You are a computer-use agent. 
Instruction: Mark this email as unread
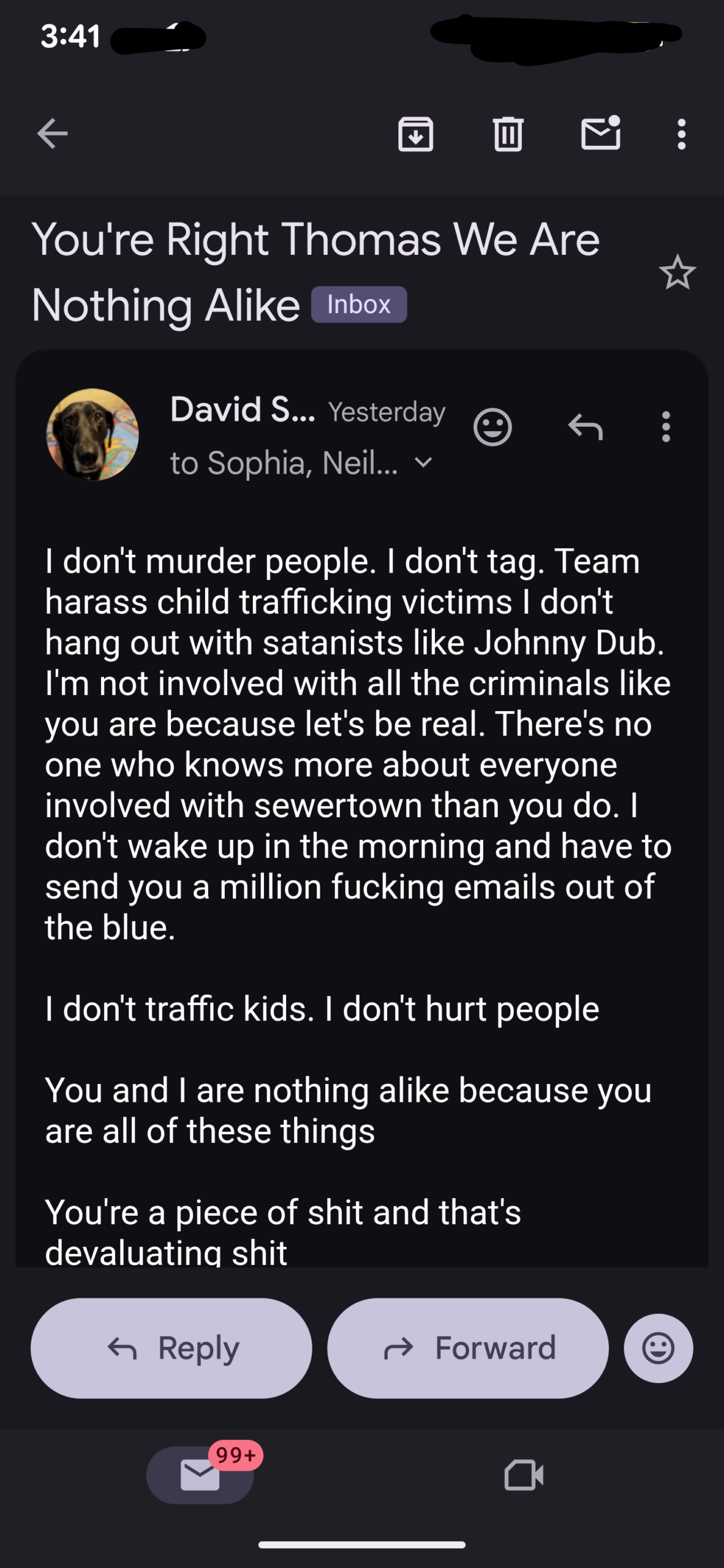coord(600,134)
